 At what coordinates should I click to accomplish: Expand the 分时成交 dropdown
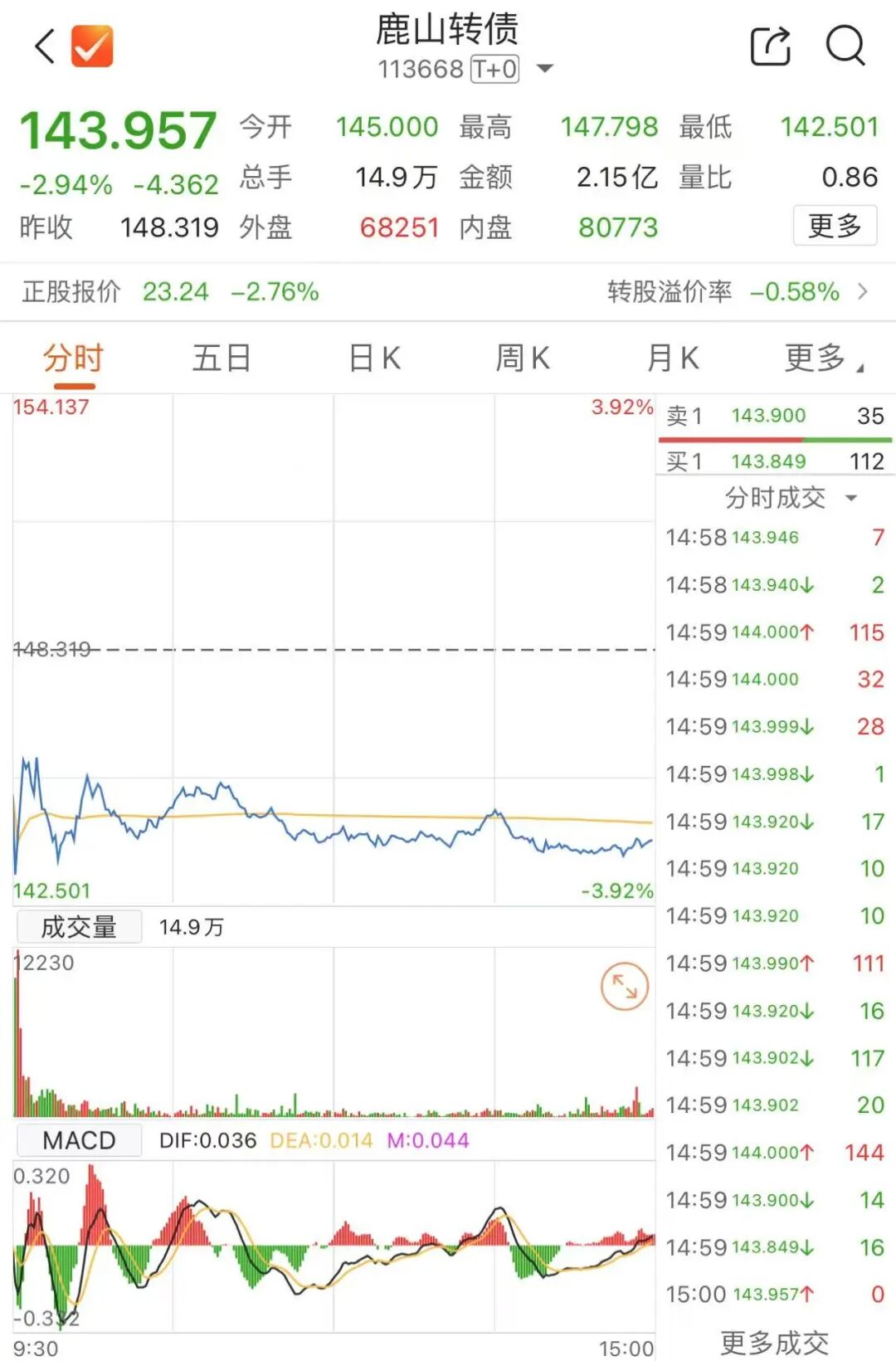788,498
